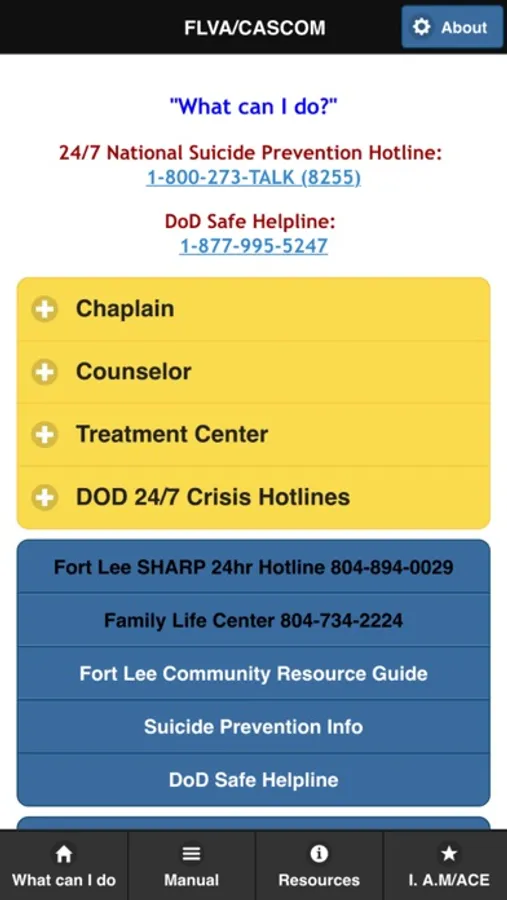This screenshot has width=507, height=900.
Task: Switch to What can I do tab
Action: click(64, 866)
